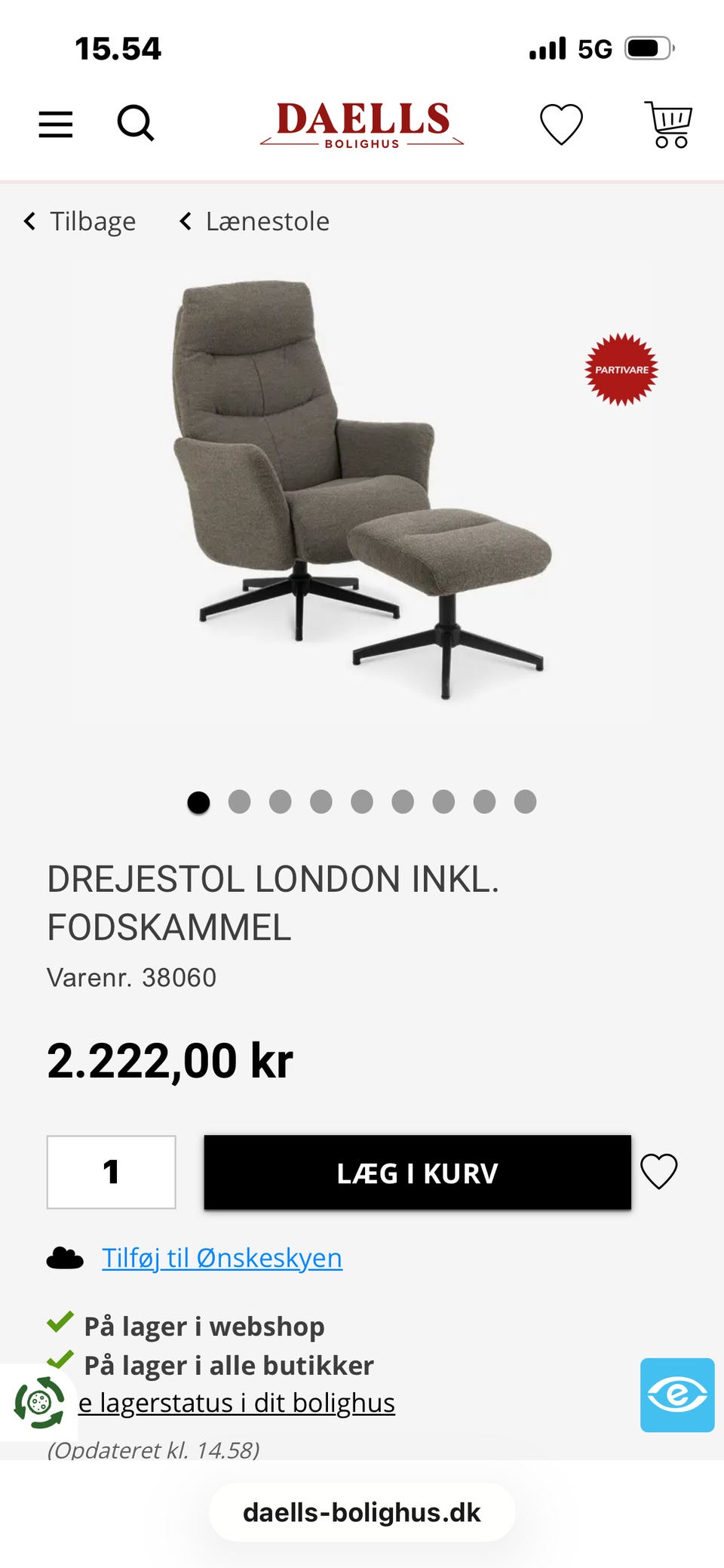Open the shopping cart

coord(668,125)
